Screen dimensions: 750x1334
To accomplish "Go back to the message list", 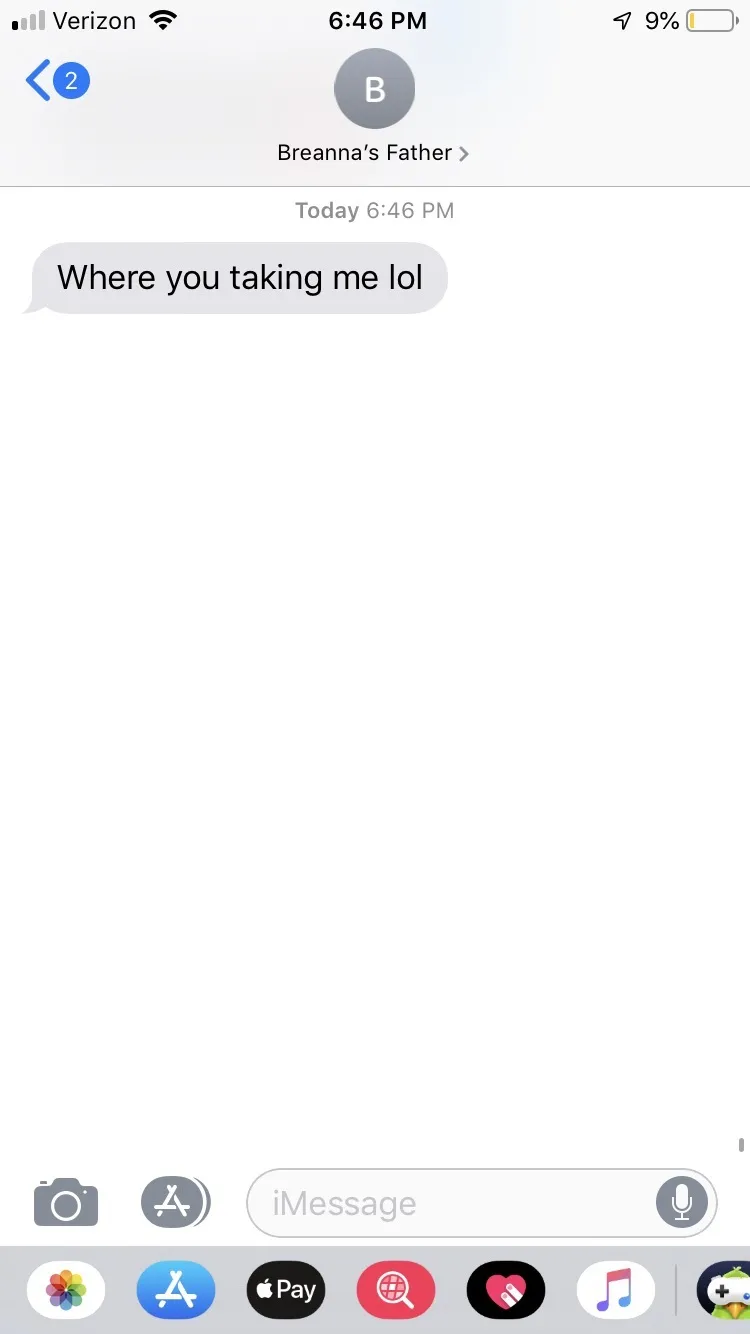I will coord(55,81).
